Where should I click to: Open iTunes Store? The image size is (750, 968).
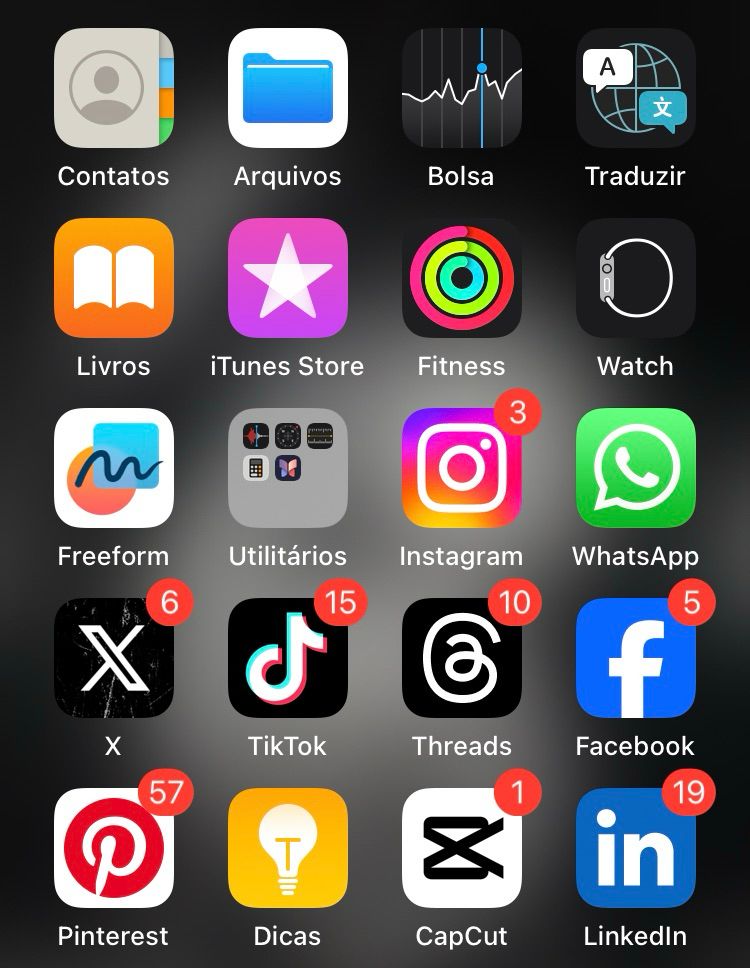(287, 278)
